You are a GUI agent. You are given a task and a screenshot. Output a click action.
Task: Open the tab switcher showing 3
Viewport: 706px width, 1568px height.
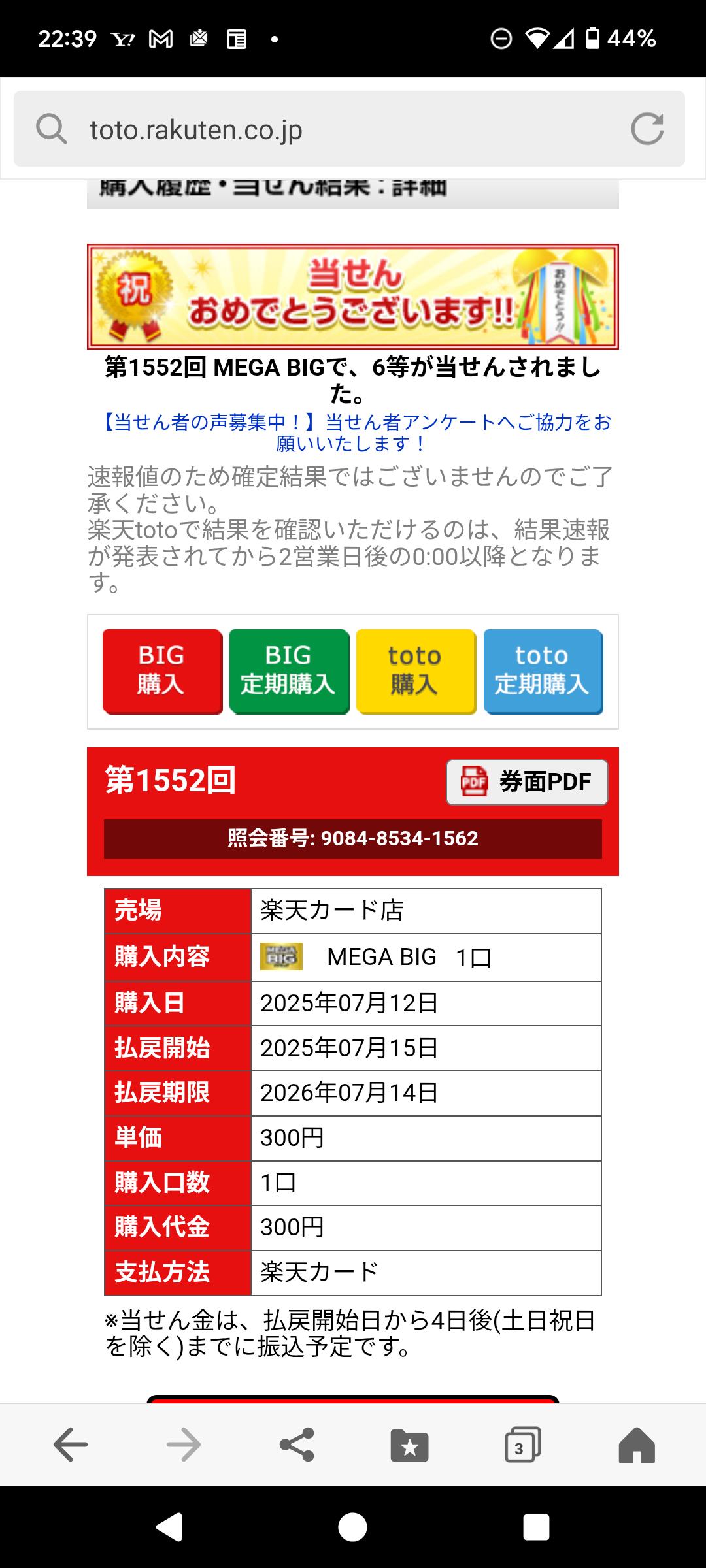pyautogui.click(x=522, y=1444)
